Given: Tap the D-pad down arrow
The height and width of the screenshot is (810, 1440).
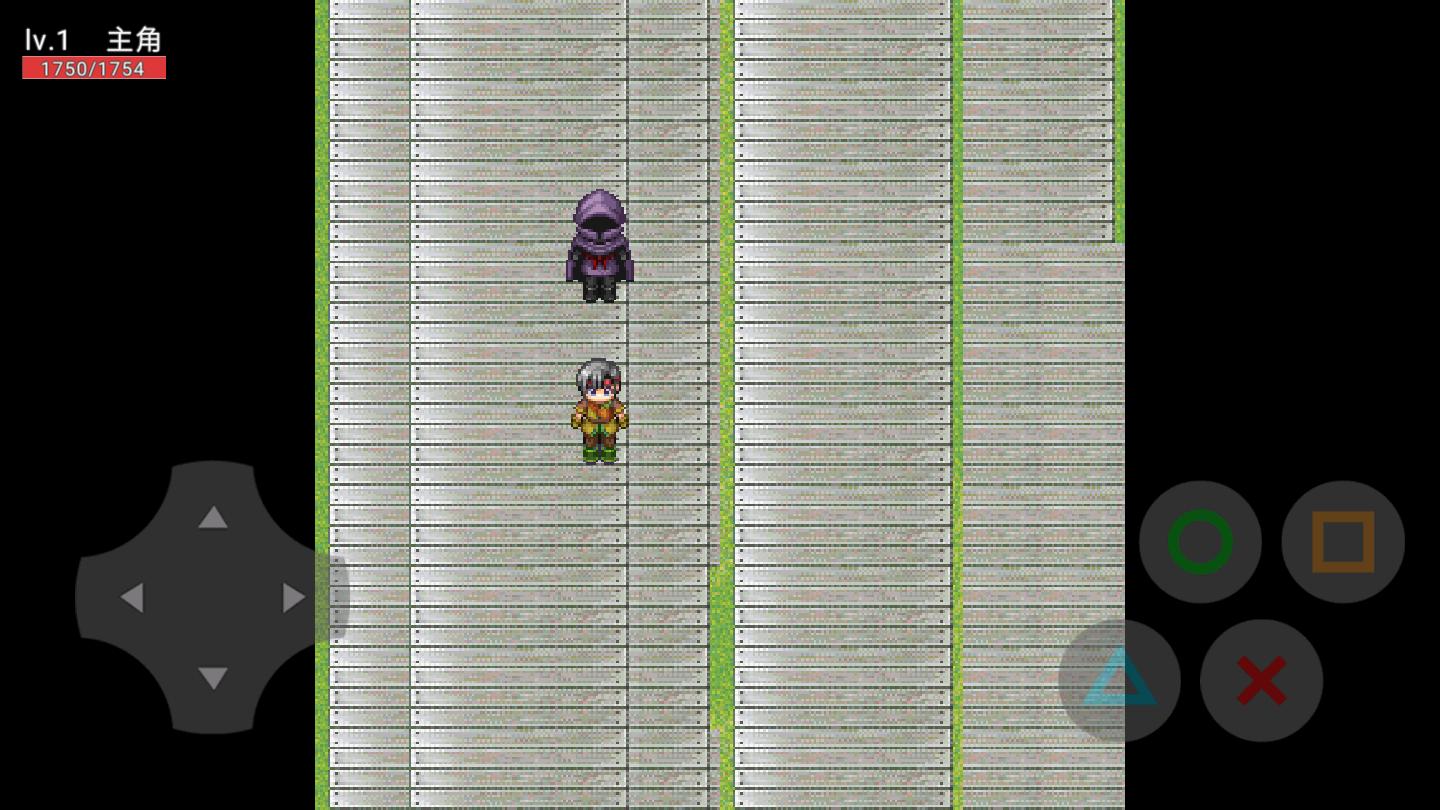Looking at the screenshot, I should click(212, 678).
